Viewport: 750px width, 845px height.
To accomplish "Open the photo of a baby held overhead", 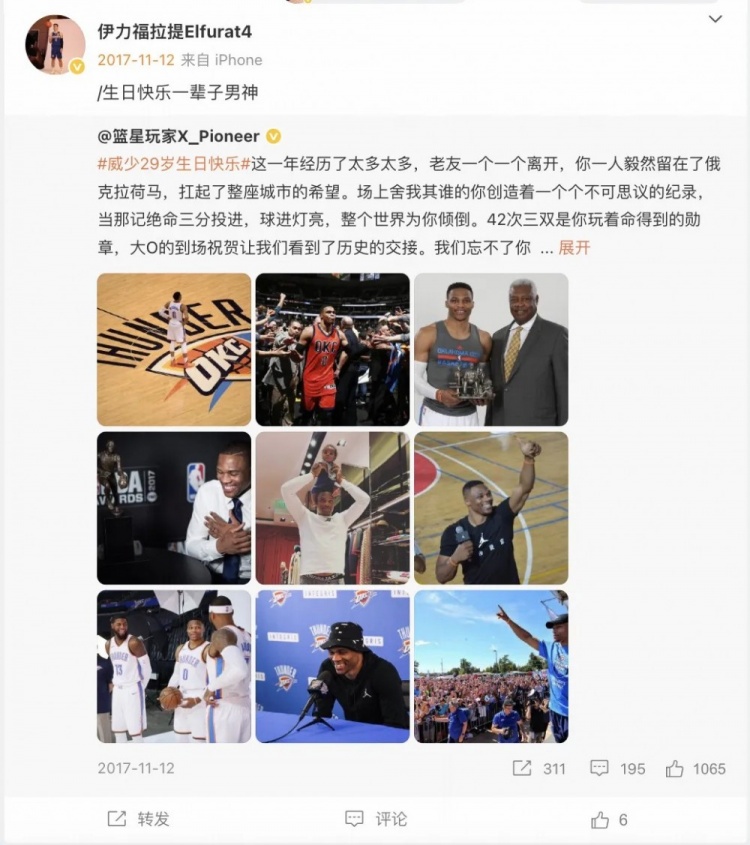I will click(x=332, y=508).
